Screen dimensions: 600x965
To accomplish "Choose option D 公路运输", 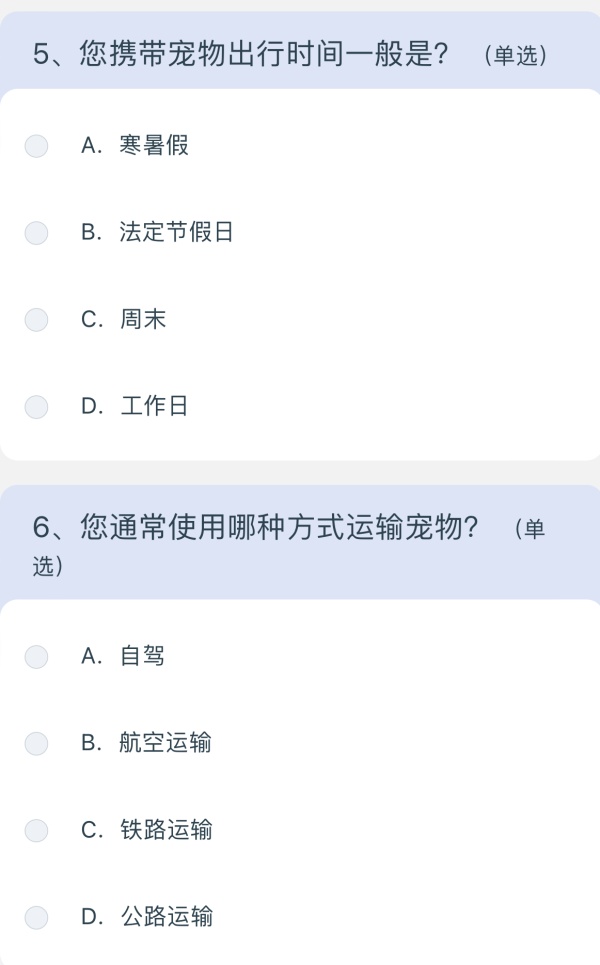I will coord(36,918).
